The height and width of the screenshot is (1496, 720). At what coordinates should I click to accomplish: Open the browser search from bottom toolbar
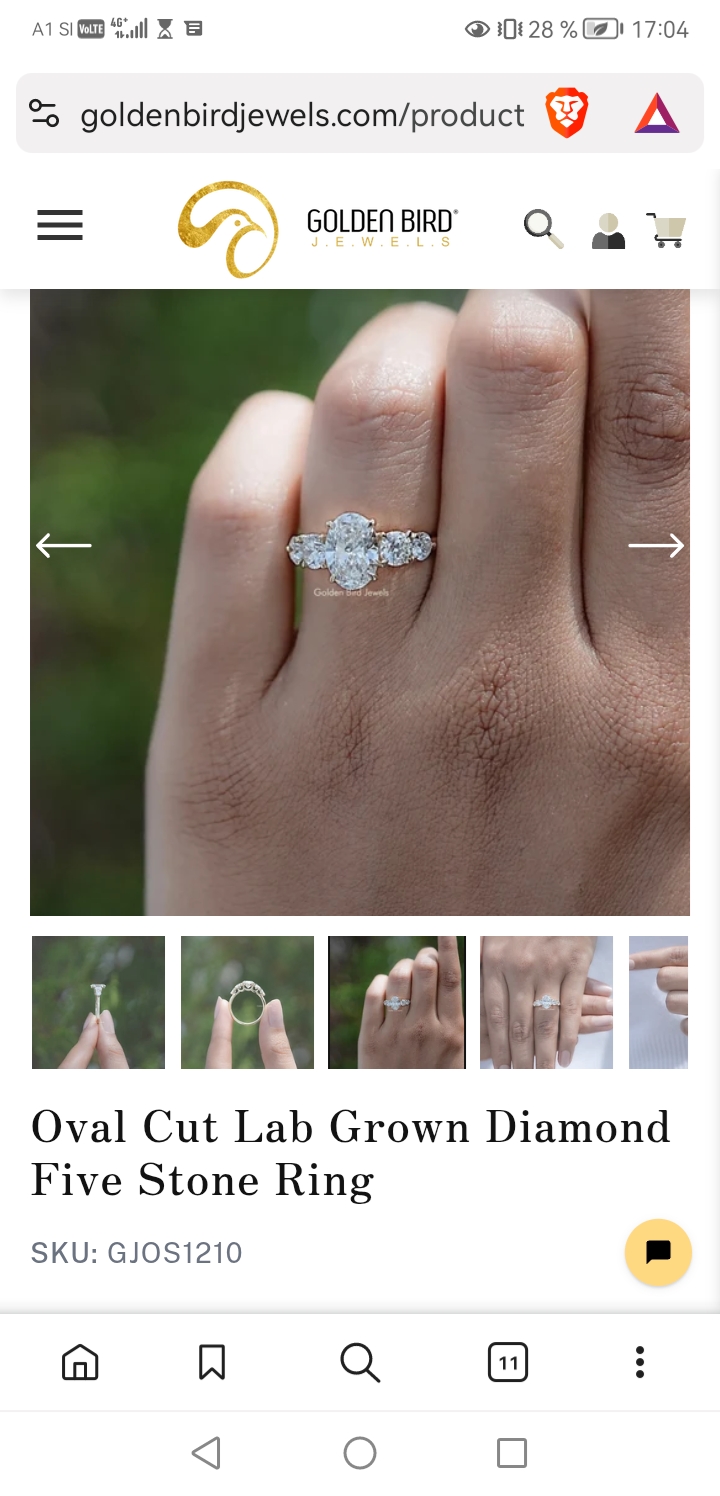point(360,1362)
